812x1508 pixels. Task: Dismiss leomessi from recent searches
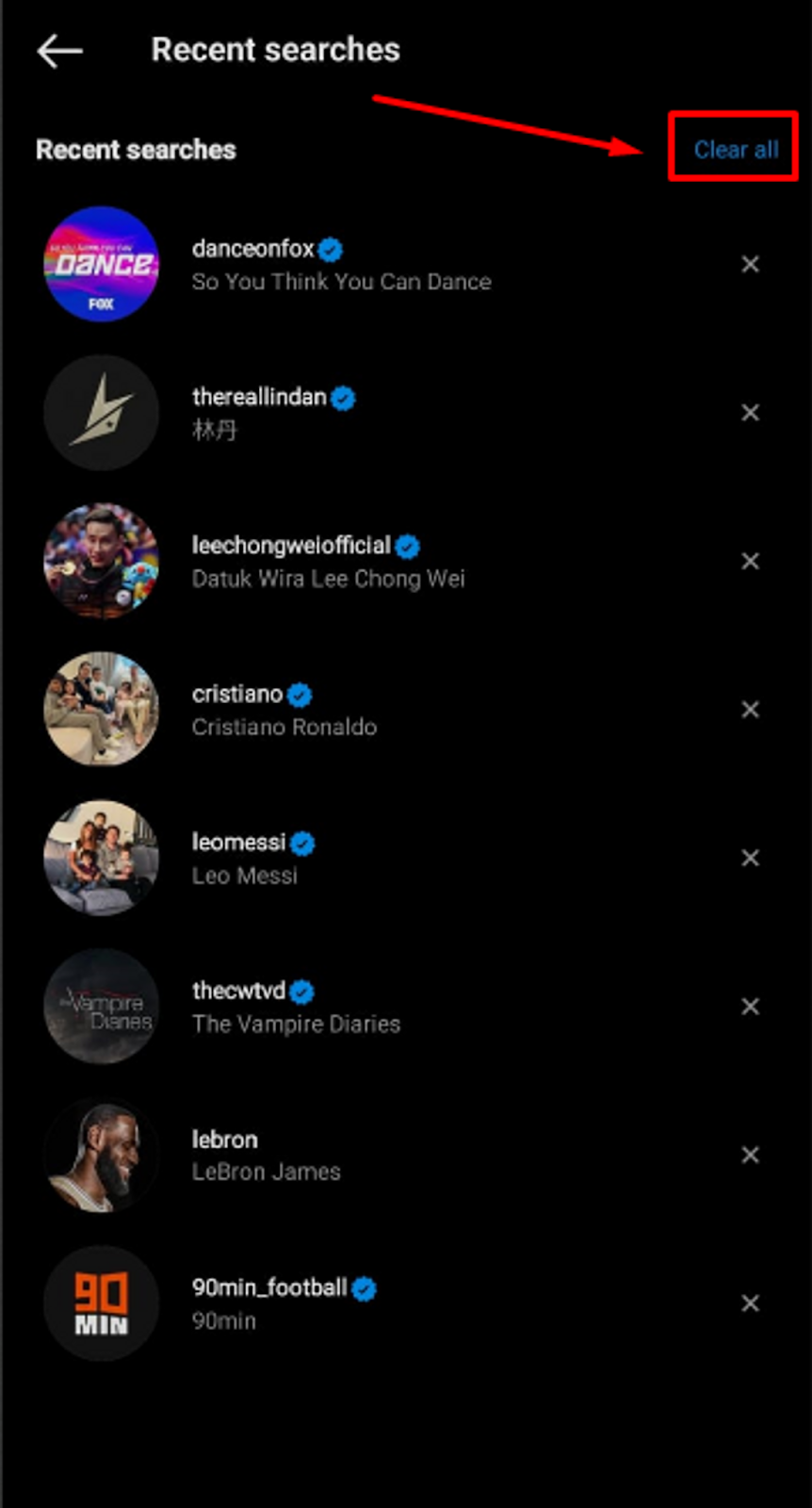click(x=750, y=858)
